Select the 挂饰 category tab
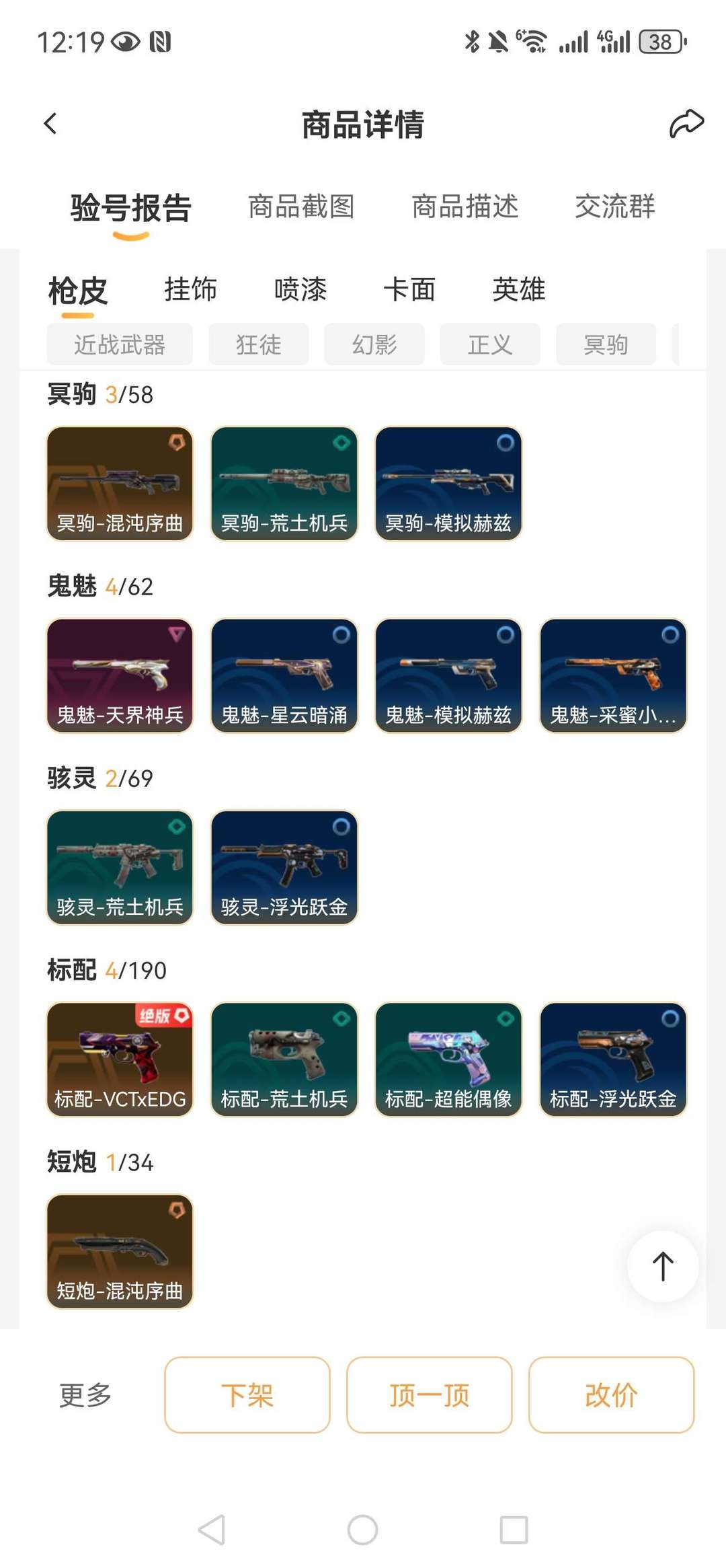 [190, 289]
